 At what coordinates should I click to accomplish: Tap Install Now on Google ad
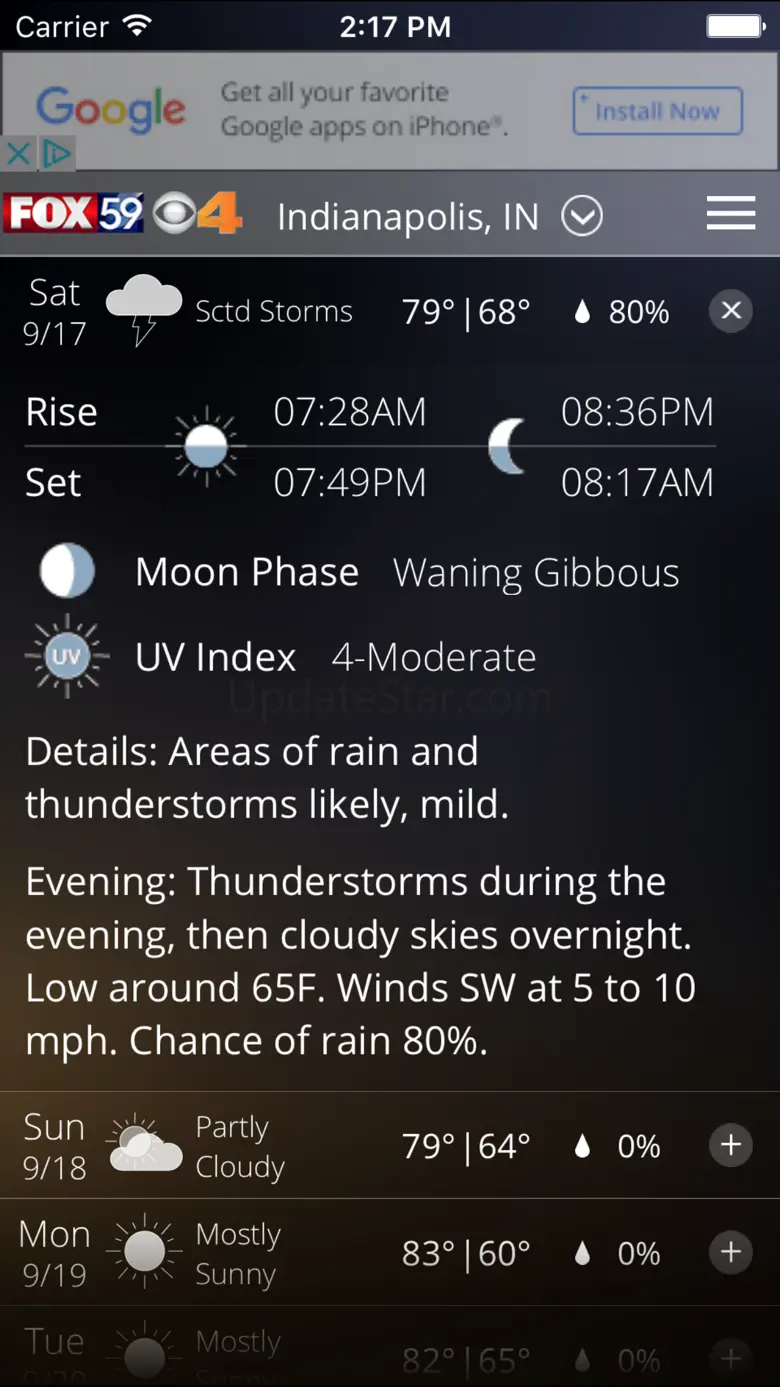pyautogui.click(x=657, y=111)
